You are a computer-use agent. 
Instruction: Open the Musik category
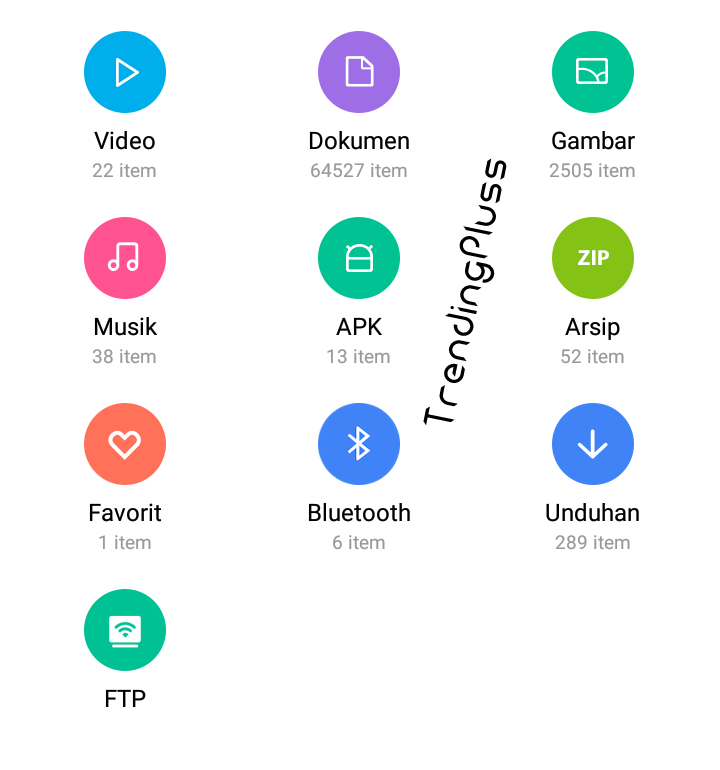coord(125,258)
